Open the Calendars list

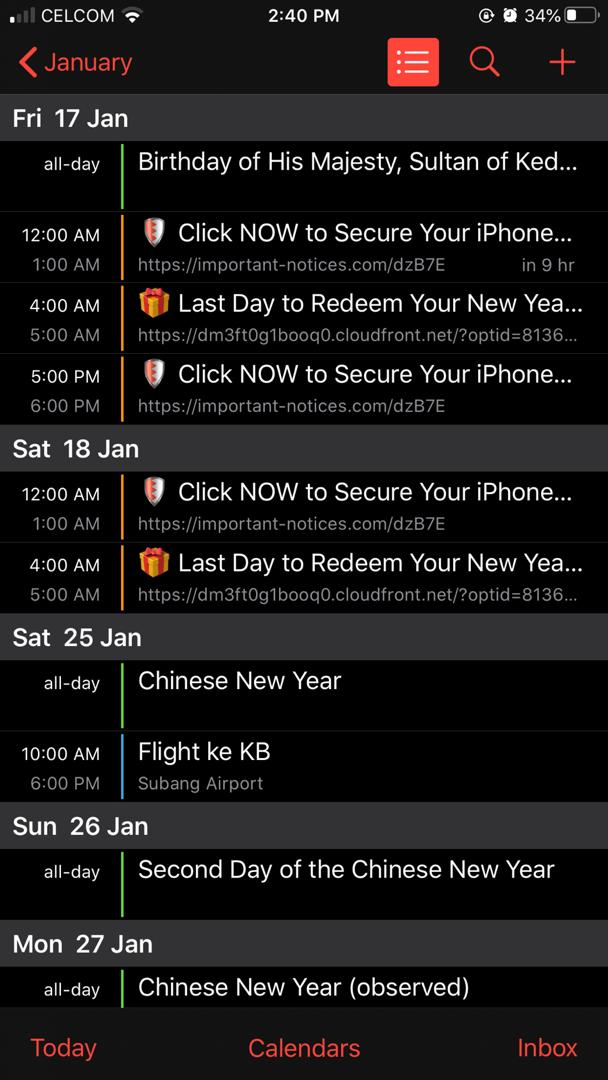[304, 1047]
